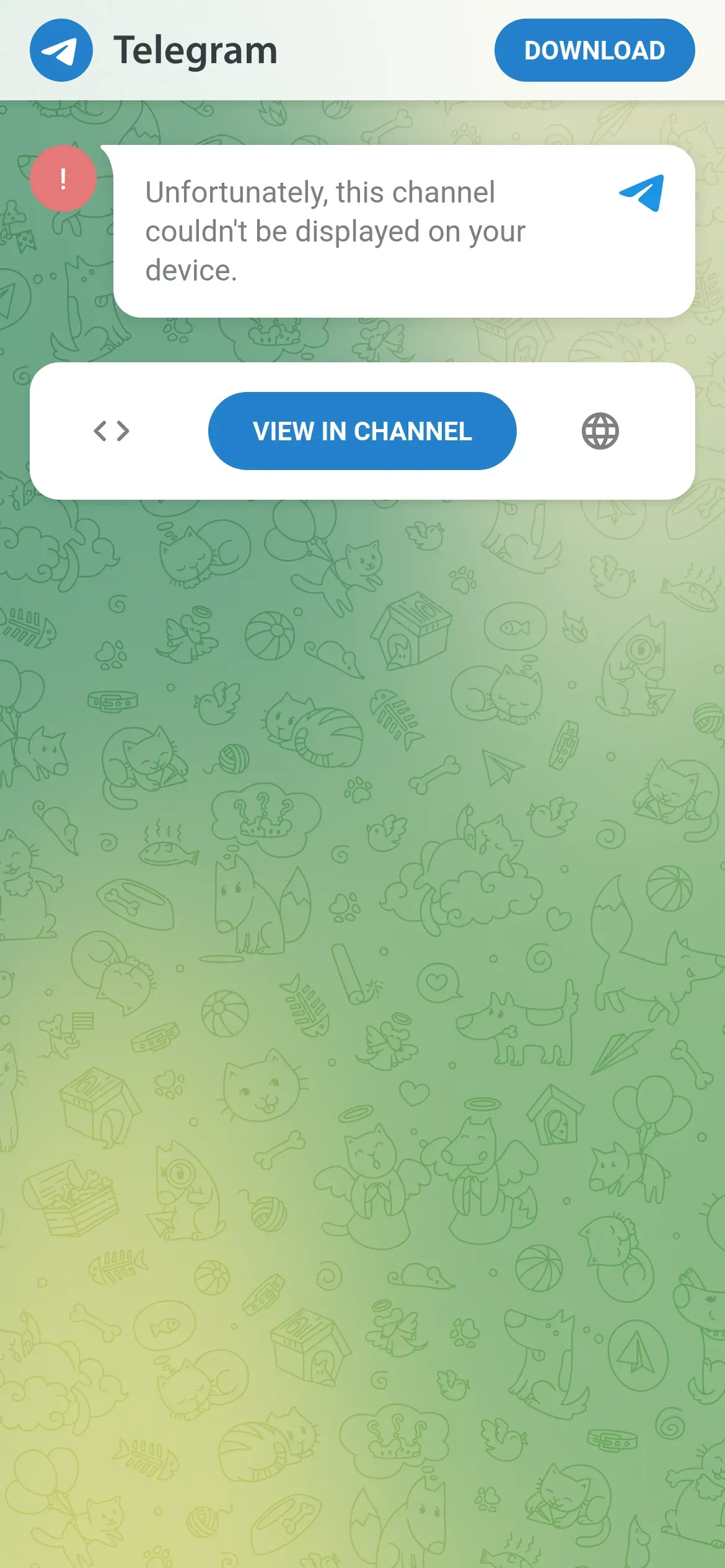The height and width of the screenshot is (1568, 725).
Task: Open the embed code icon
Action: 112,431
